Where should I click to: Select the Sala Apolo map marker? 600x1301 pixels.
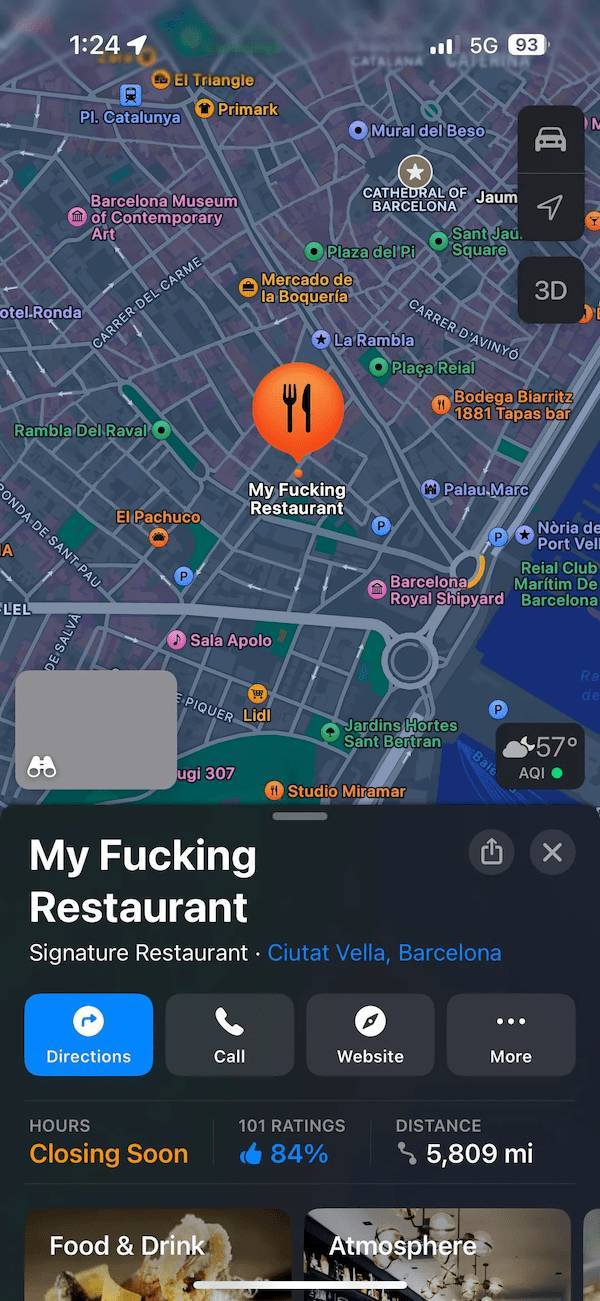(177, 639)
